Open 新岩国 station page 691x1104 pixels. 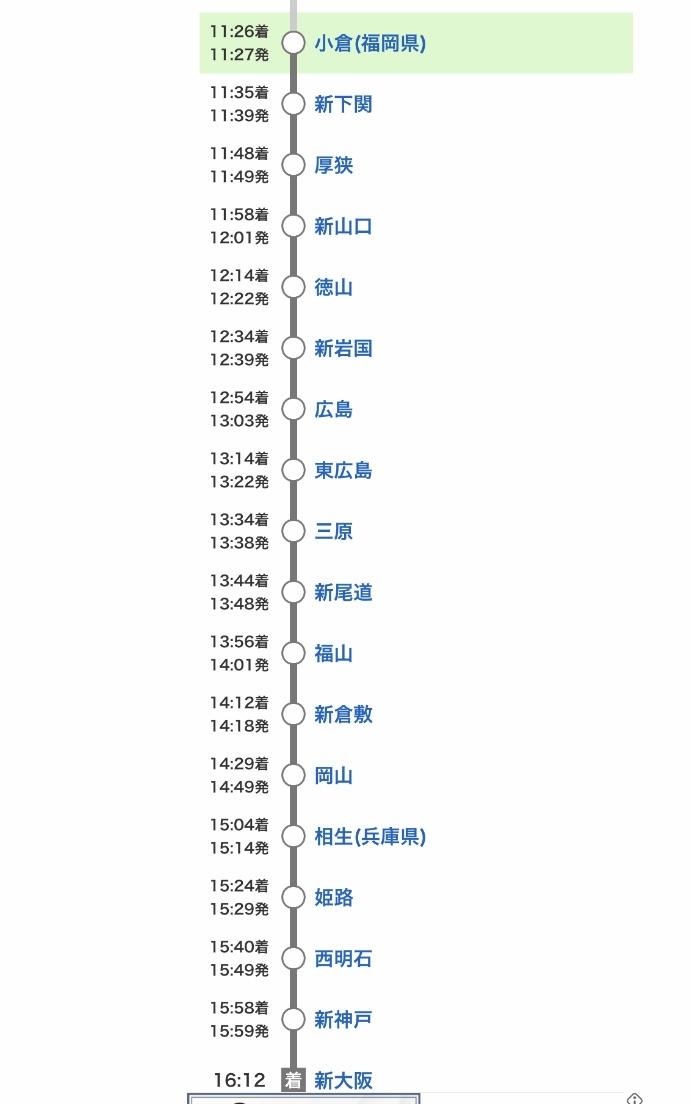point(343,349)
